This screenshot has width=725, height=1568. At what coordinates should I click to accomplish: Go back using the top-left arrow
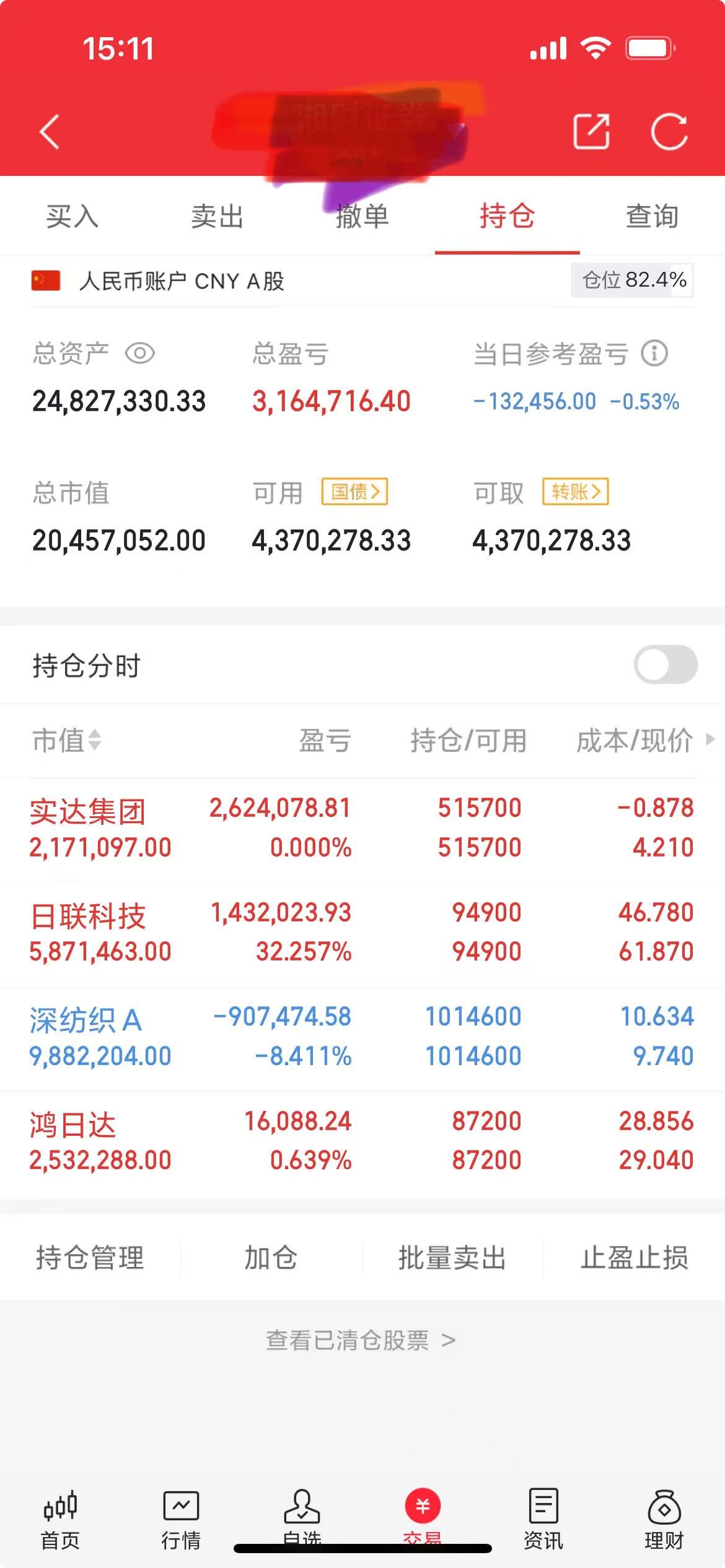pos(50,132)
